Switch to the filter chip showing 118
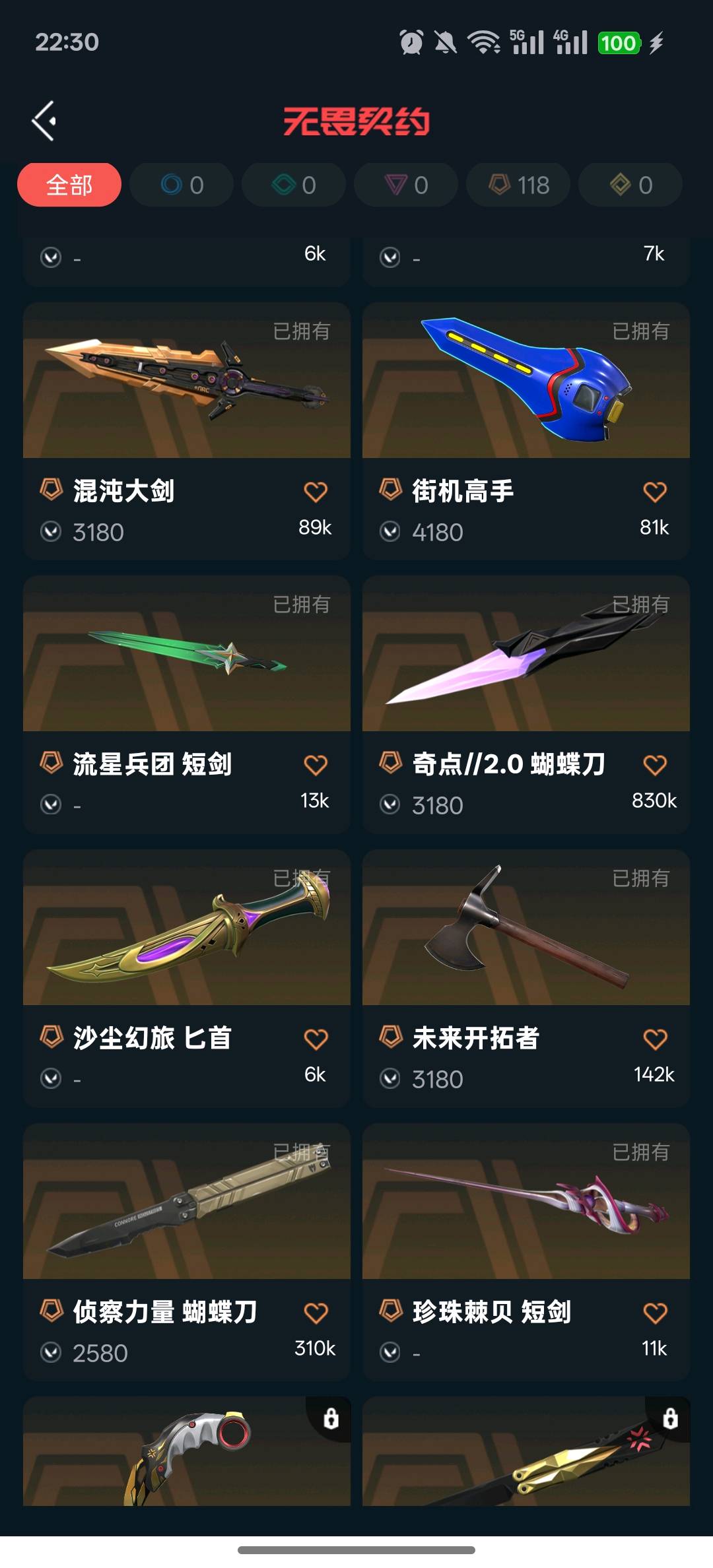This screenshot has width=713, height=1568. (518, 185)
